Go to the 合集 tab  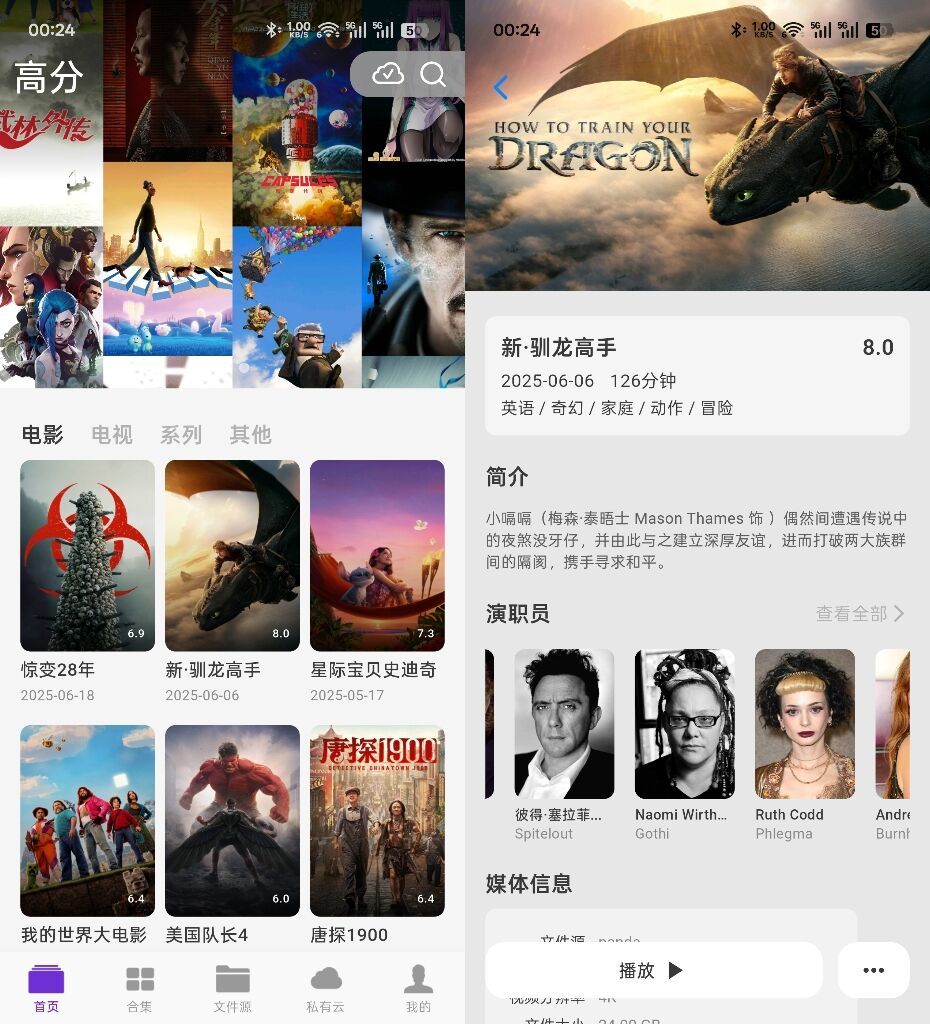tap(140, 989)
